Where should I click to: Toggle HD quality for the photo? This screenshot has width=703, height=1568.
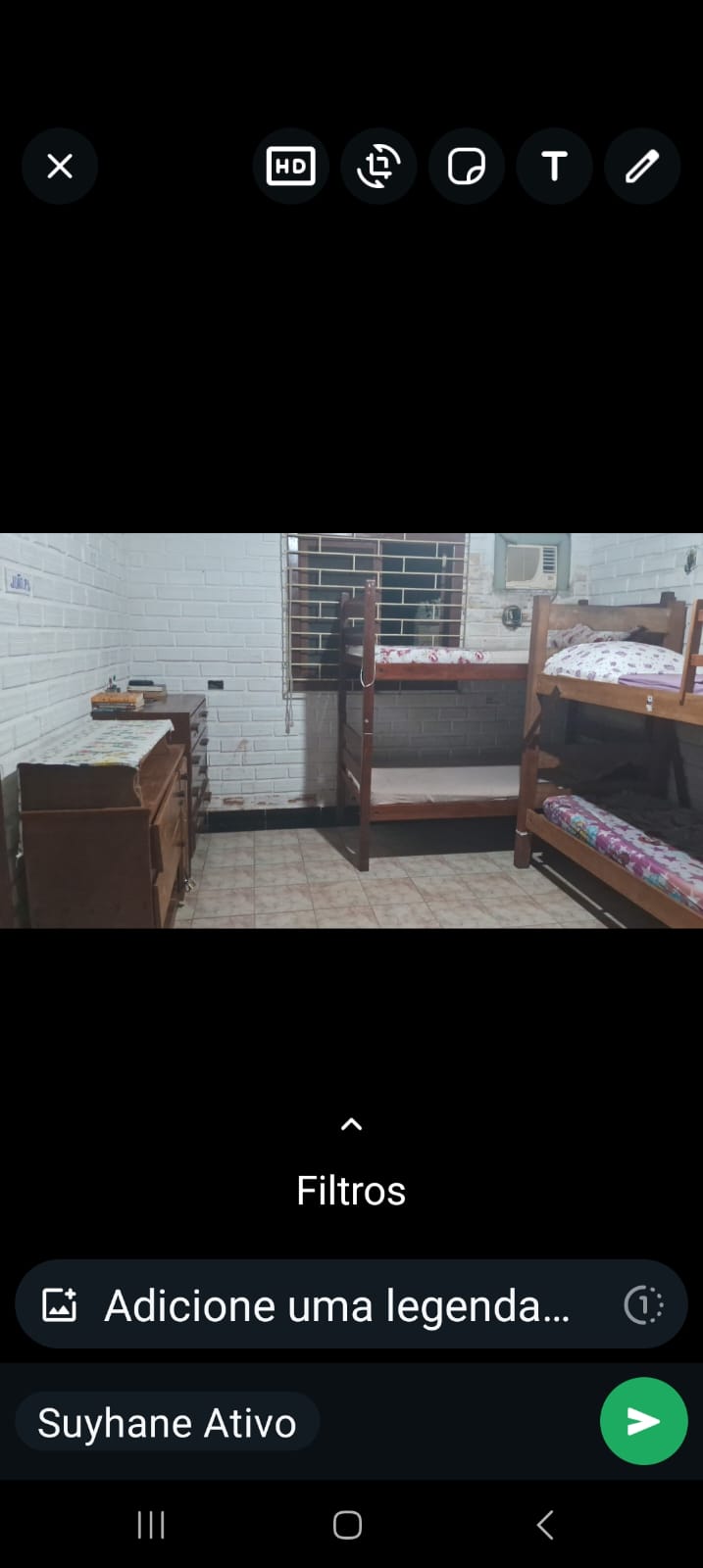(290, 167)
